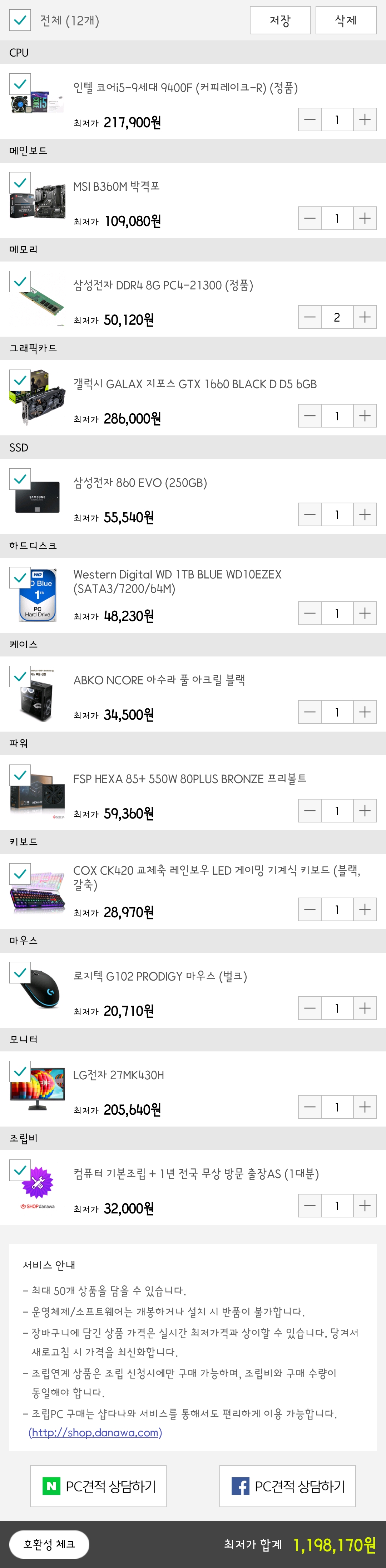
Task: Tap the 저장 button
Action: [x=279, y=20]
